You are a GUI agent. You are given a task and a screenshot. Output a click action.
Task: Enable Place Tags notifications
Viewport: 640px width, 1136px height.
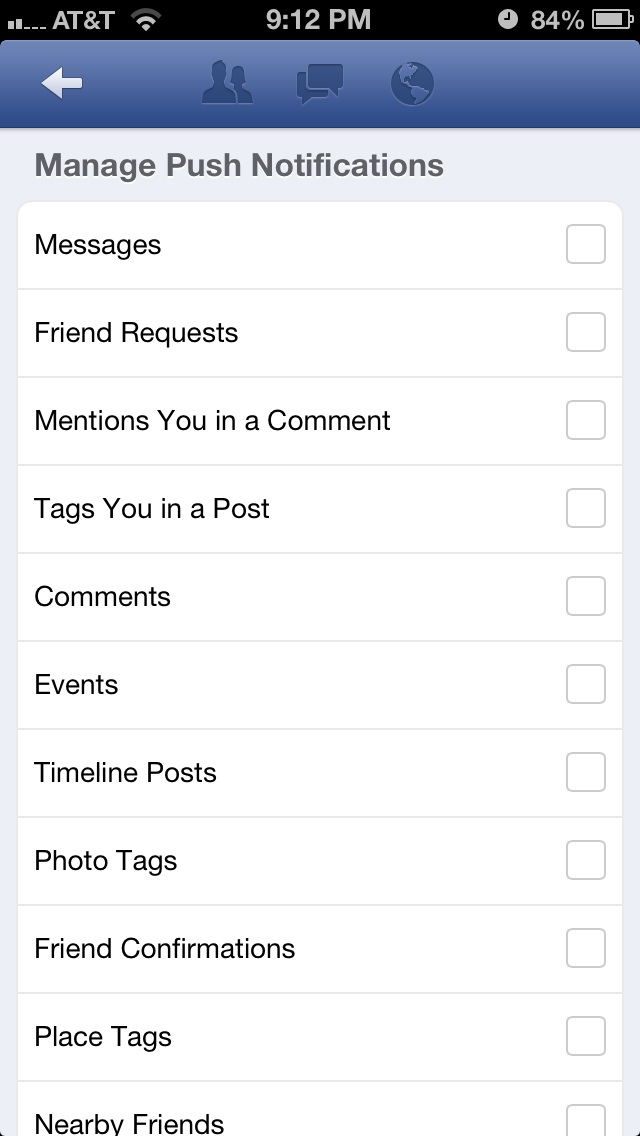[586, 1036]
